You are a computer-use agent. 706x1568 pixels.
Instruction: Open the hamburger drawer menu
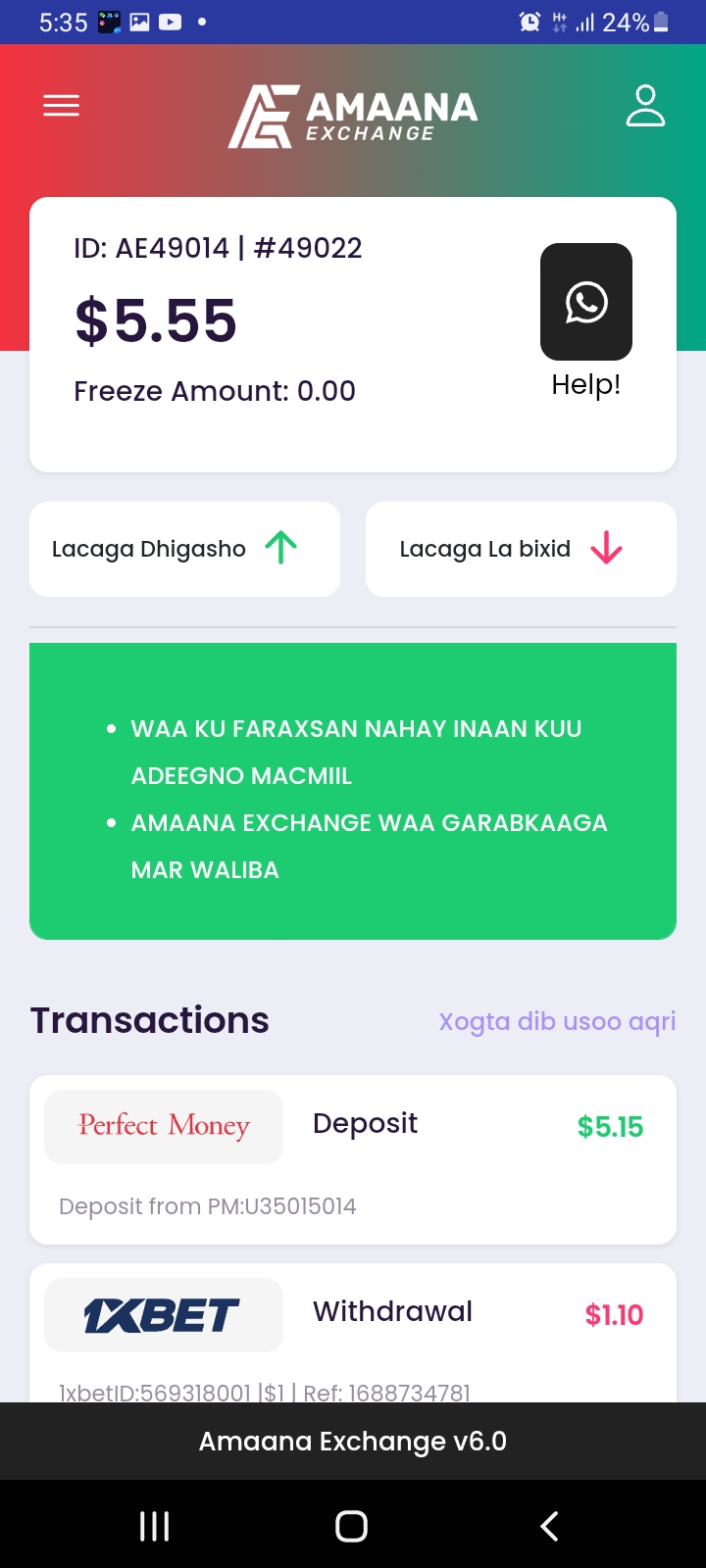(x=61, y=106)
